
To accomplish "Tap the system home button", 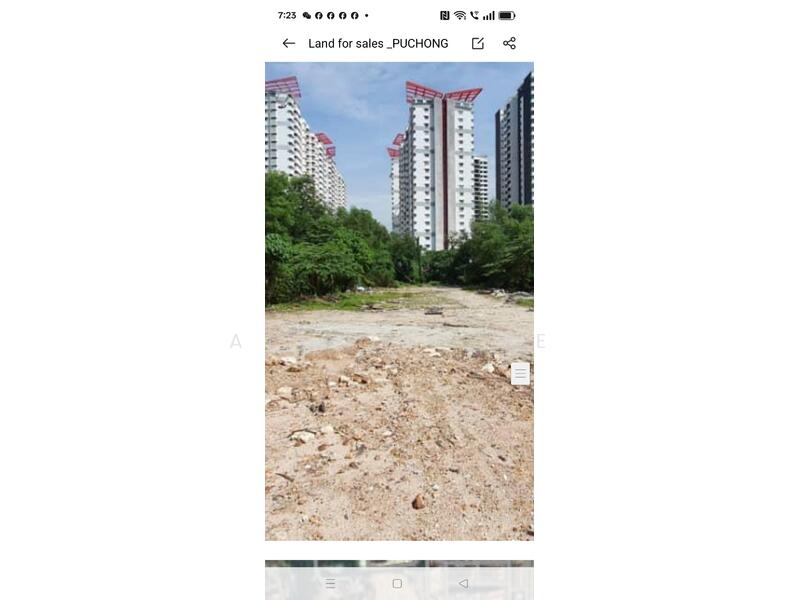I will (x=397, y=583).
